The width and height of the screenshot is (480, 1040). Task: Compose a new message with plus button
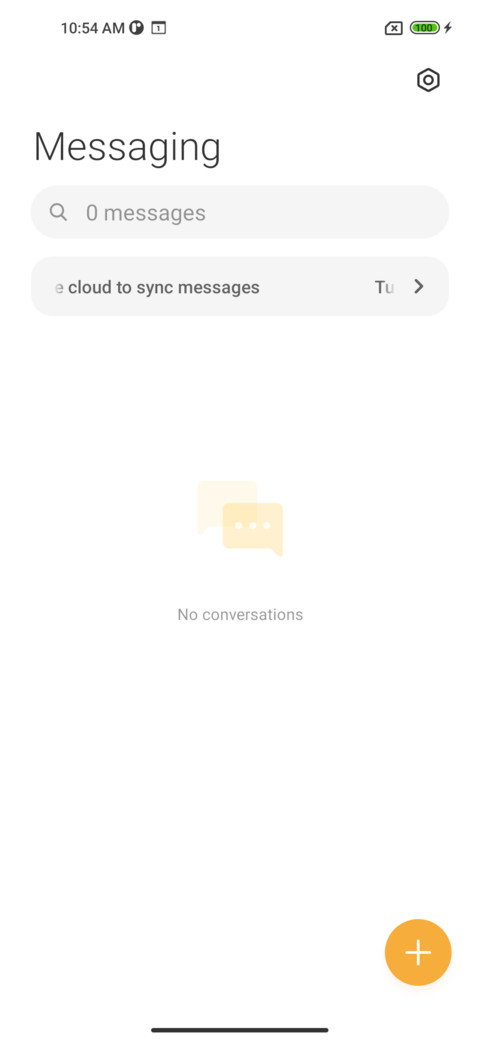418,952
